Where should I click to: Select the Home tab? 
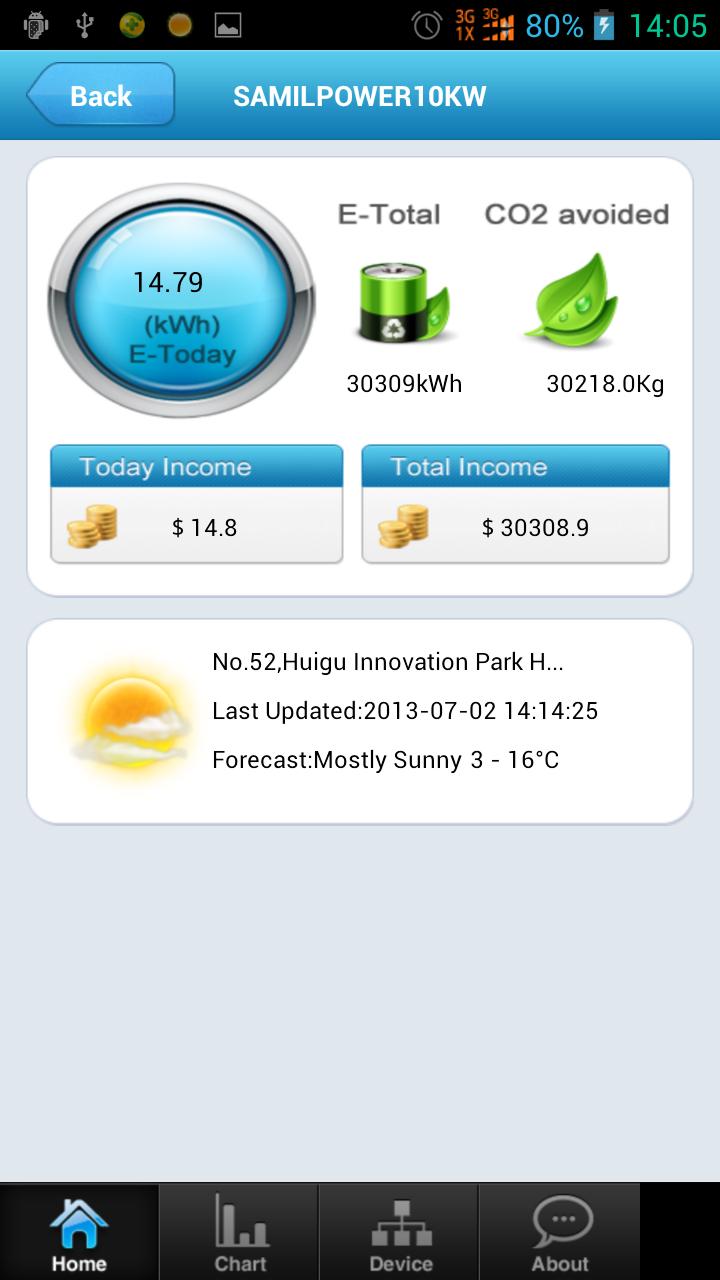pyautogui.click(x=79, y=1232)
